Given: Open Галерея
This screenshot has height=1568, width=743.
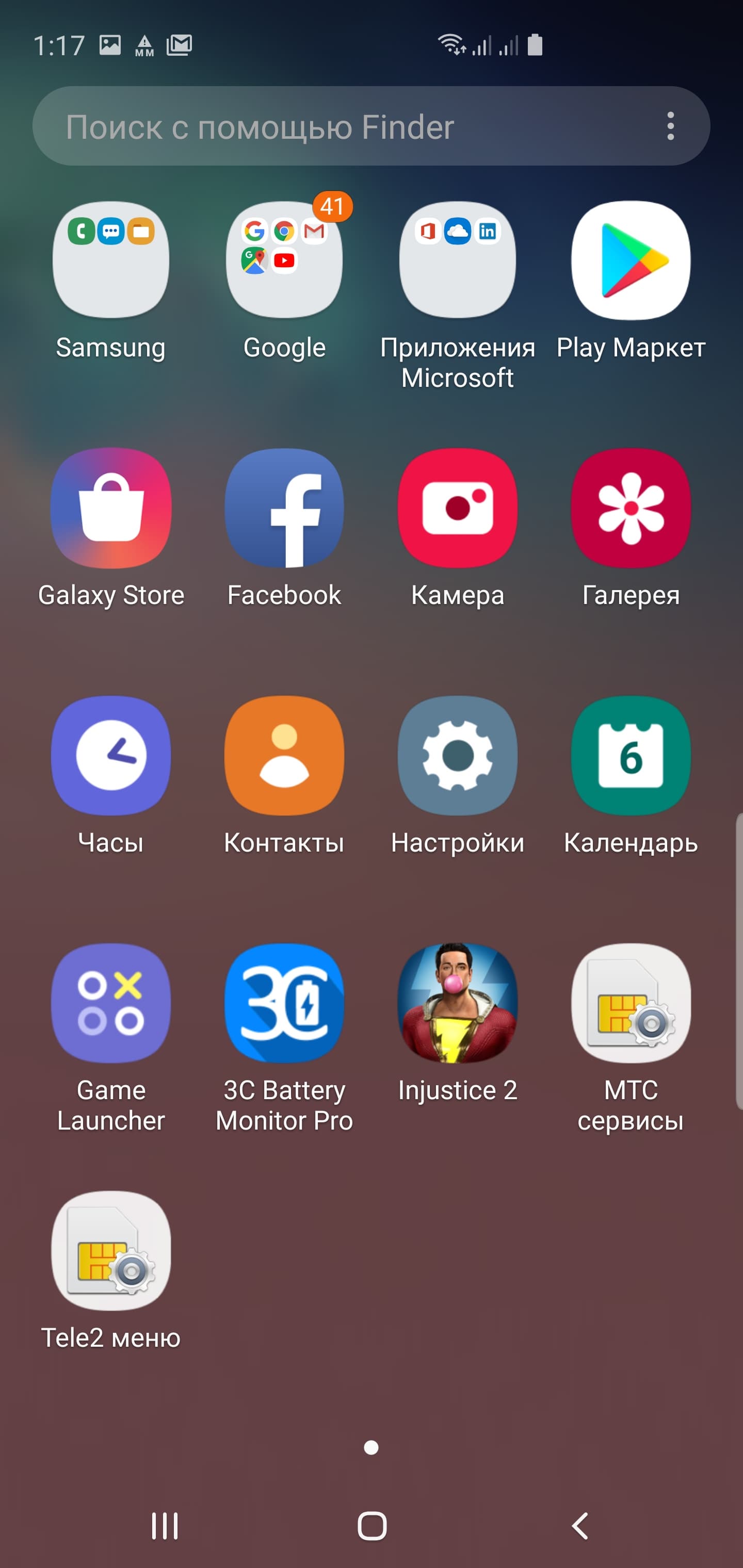Looking at the screenshot, I should click(x=631, y=508).
